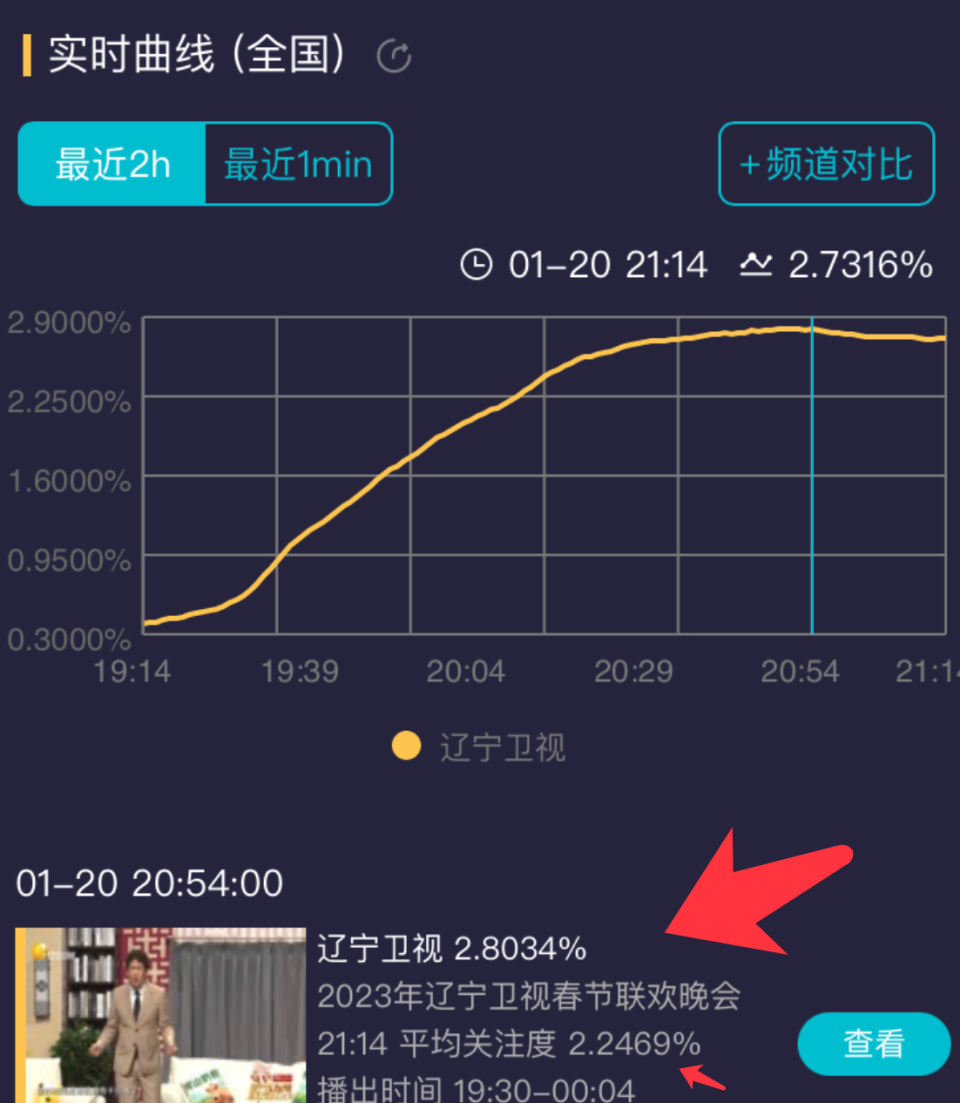The image size is (960, 1103).
Task: Toggle to 最近2h time range
Action: [110, 163]
